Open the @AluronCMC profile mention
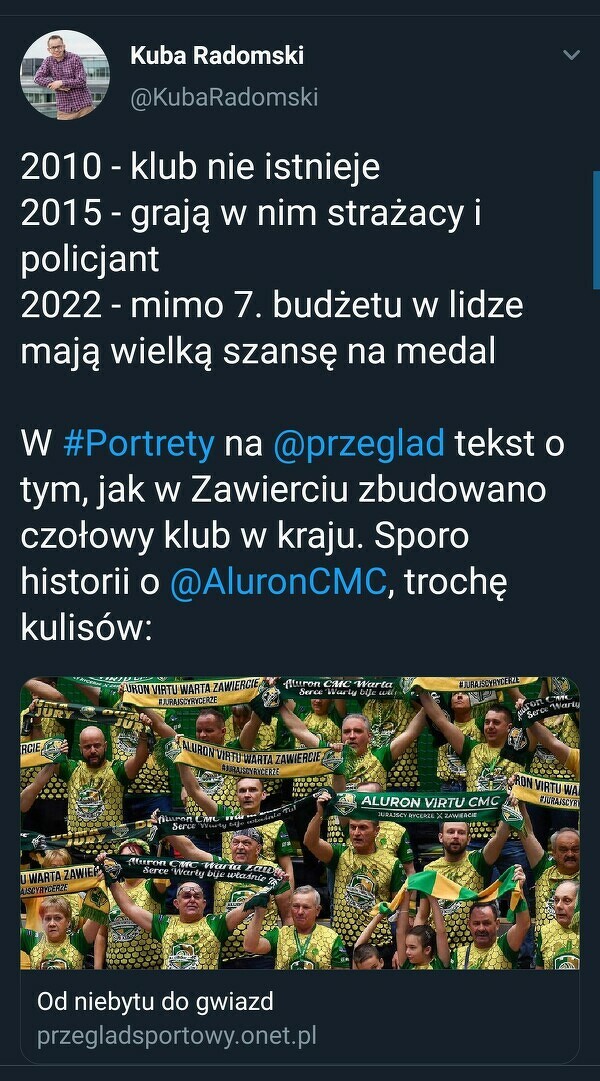This screenshot has height=1081, width=600. [278, 582]
